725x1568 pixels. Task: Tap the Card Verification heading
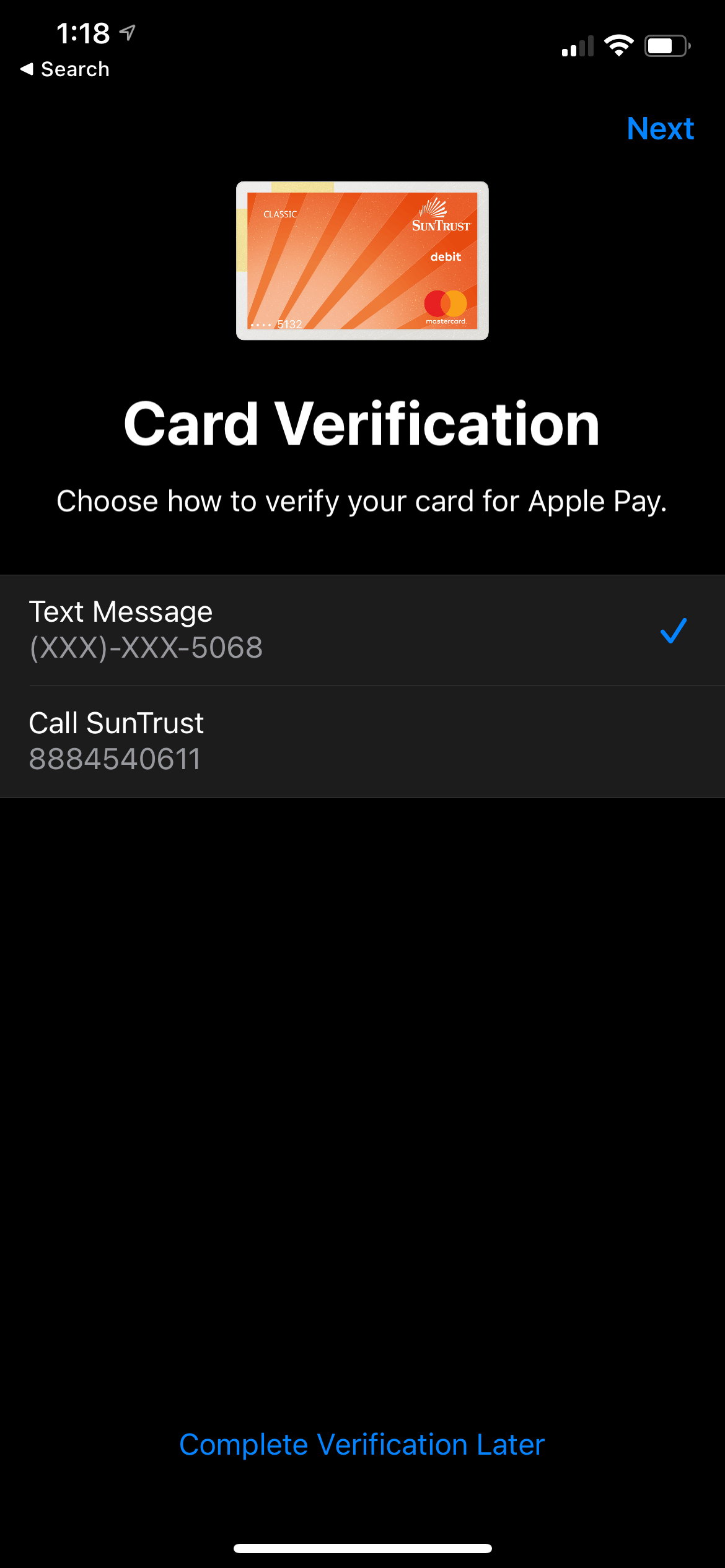point(362,424)
